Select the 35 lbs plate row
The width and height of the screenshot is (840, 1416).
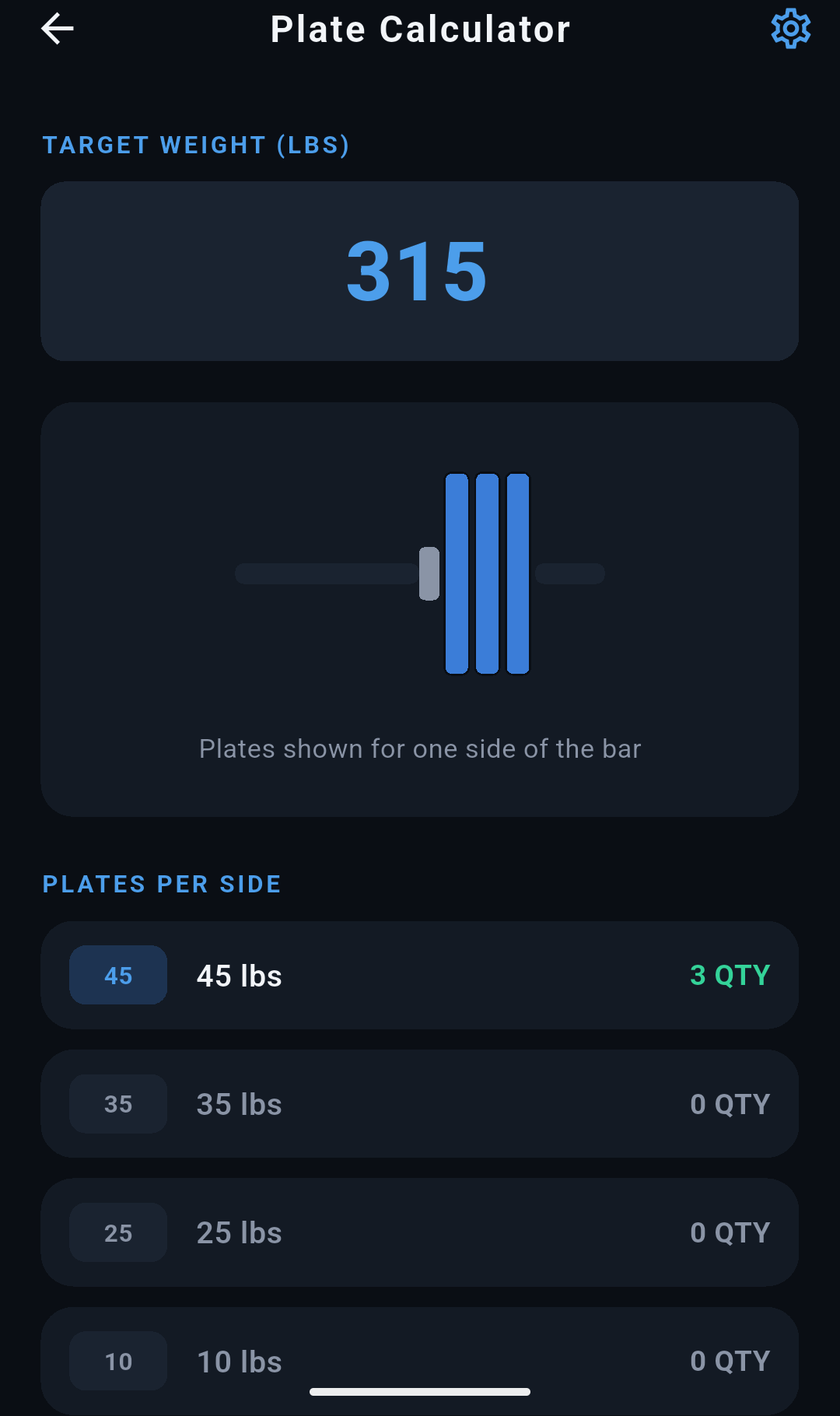pos(420,1103)
